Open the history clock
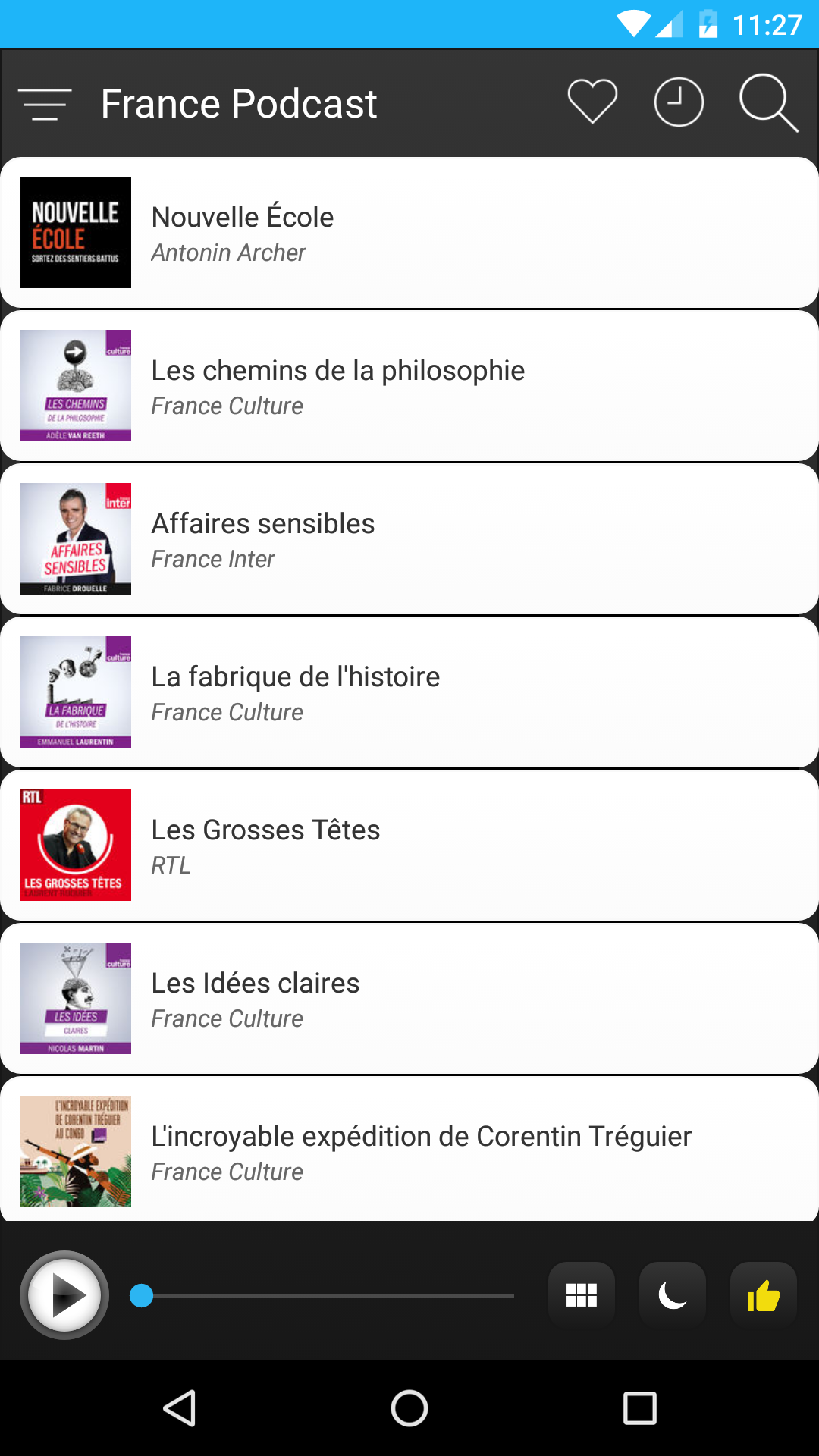 point(679,102)
